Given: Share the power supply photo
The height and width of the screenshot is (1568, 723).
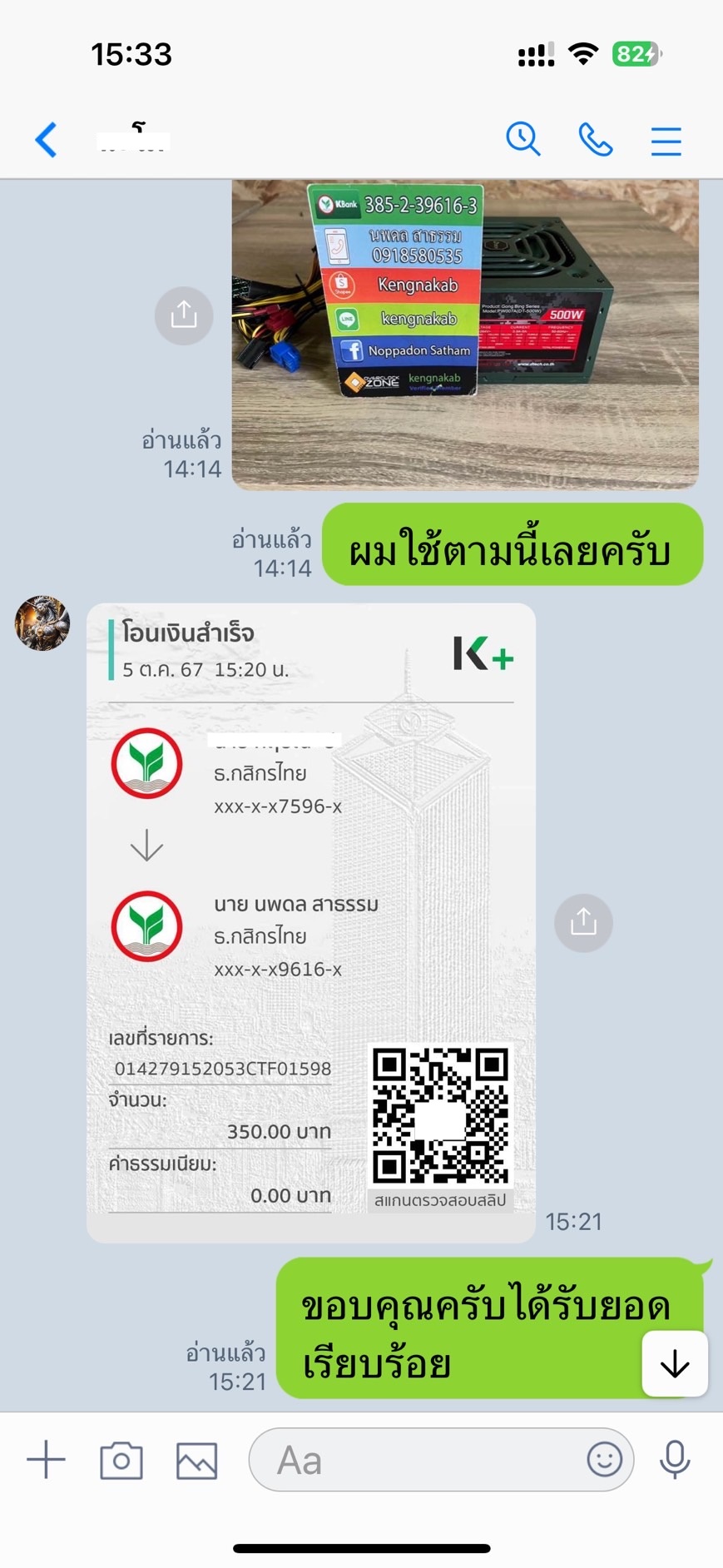Looking at the screenshot, I should (184, 315).
